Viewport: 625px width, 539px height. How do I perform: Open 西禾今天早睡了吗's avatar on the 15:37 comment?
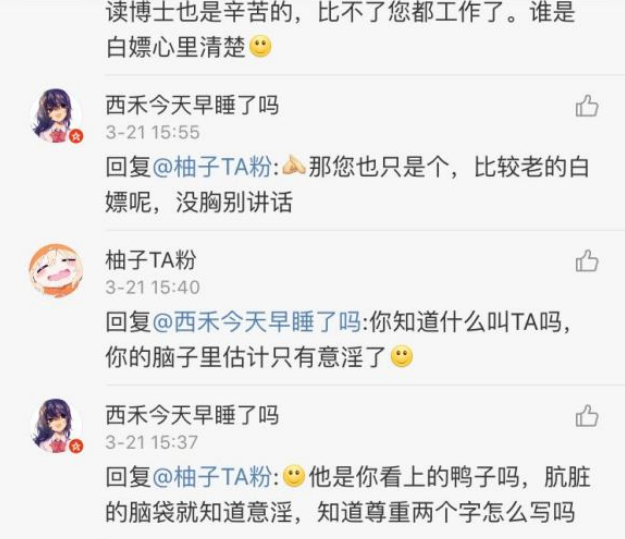(57, 426)
